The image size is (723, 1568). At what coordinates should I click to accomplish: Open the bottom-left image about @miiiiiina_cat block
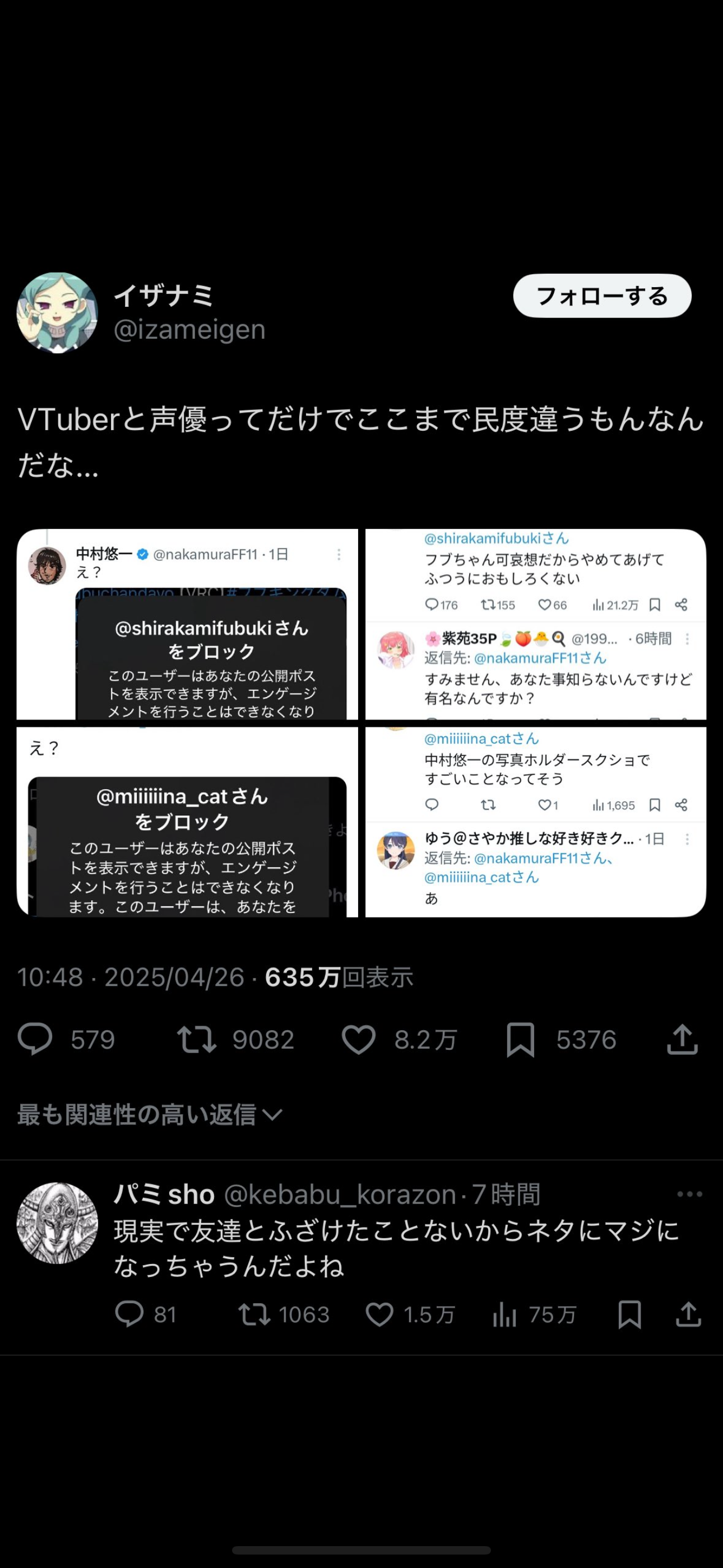(x=187, y=822)
